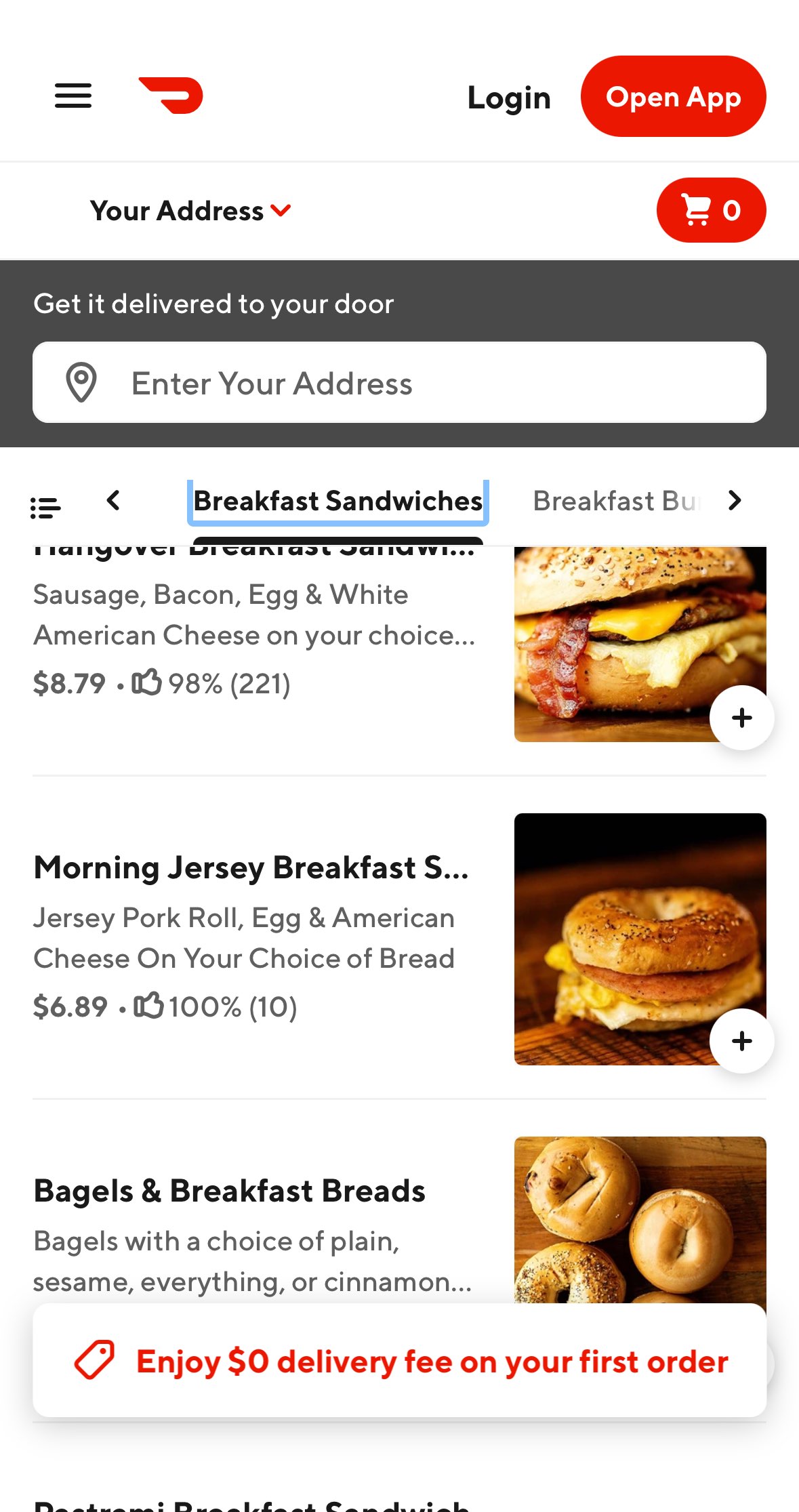Image resolution: width=799 pixels, height=1512 pixels.
Task: Go to the DoorDash home logo
Action: click(x=171, y=96)
